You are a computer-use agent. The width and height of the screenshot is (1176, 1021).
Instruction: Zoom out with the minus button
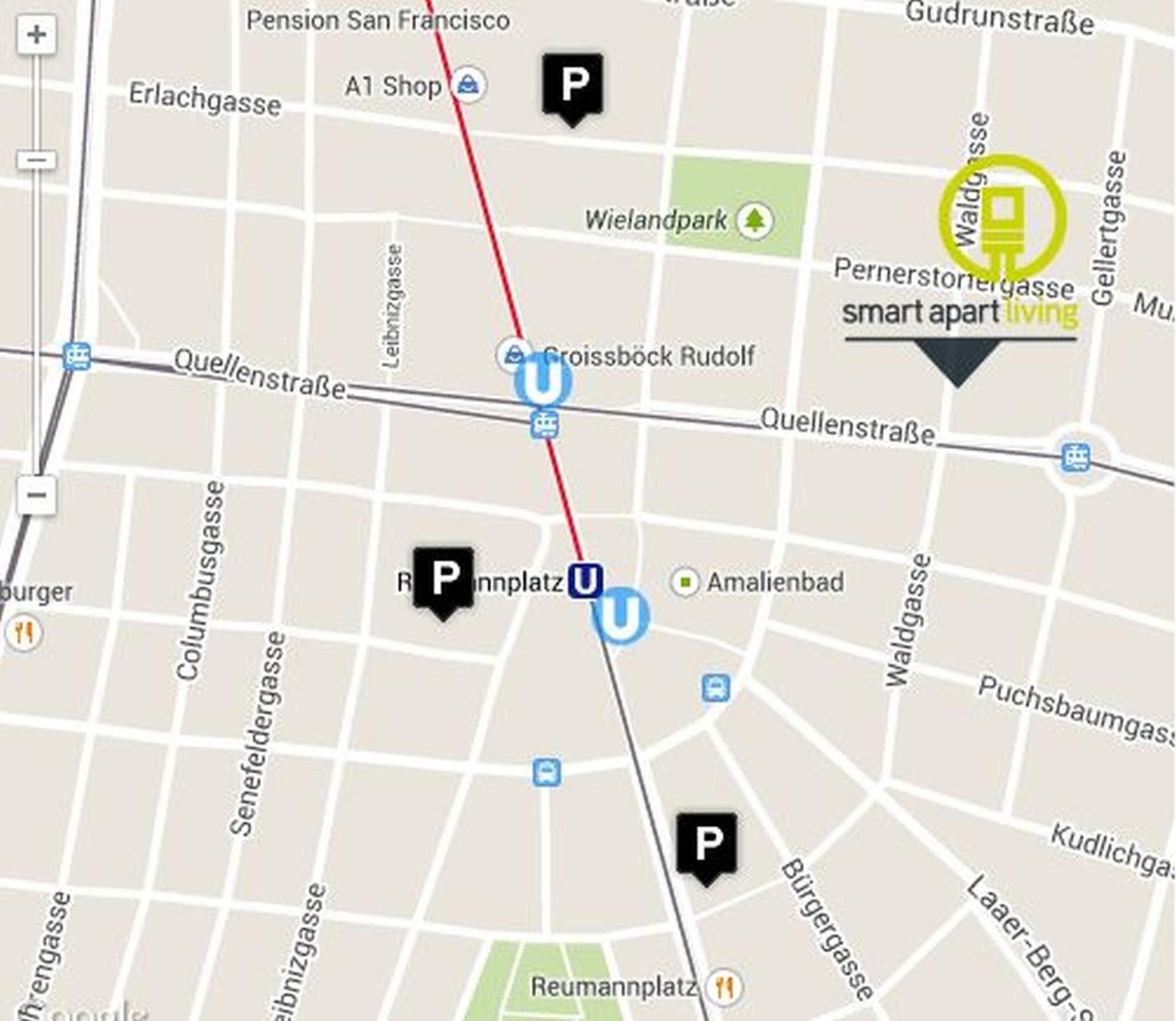click(36, 494)
